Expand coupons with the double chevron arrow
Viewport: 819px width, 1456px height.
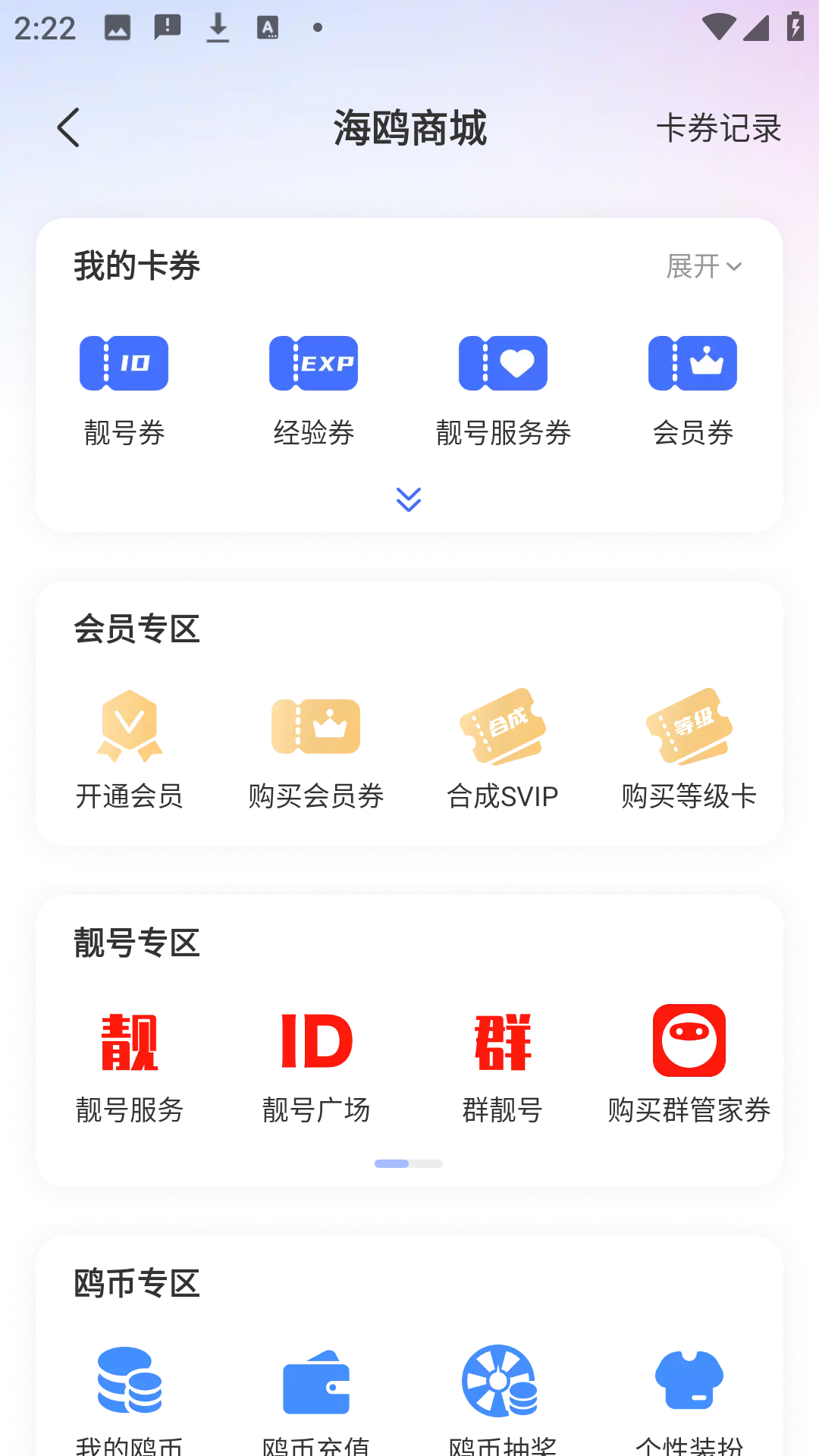click(x=409, y=500)
